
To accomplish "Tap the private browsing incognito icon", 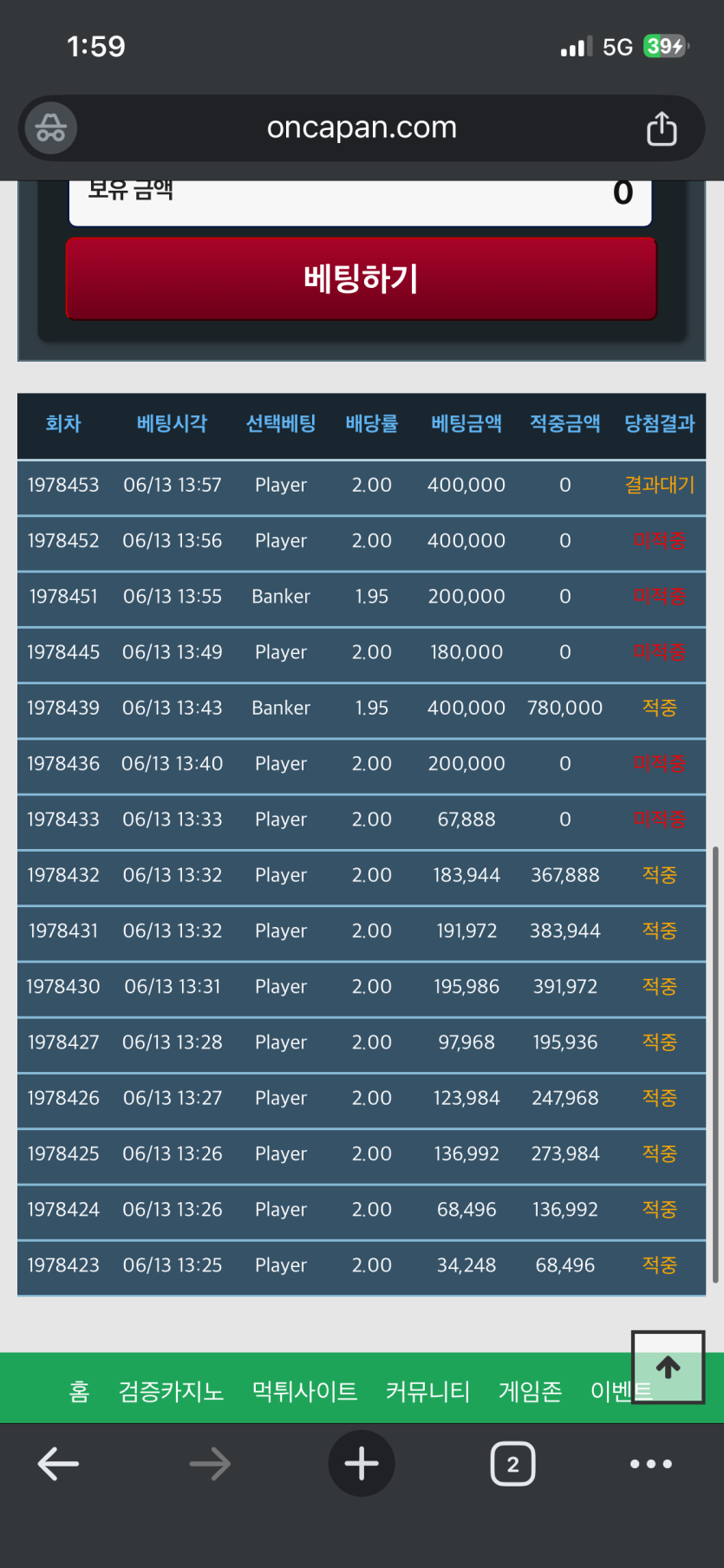I will pyautogui.click(x=51, y=128).
